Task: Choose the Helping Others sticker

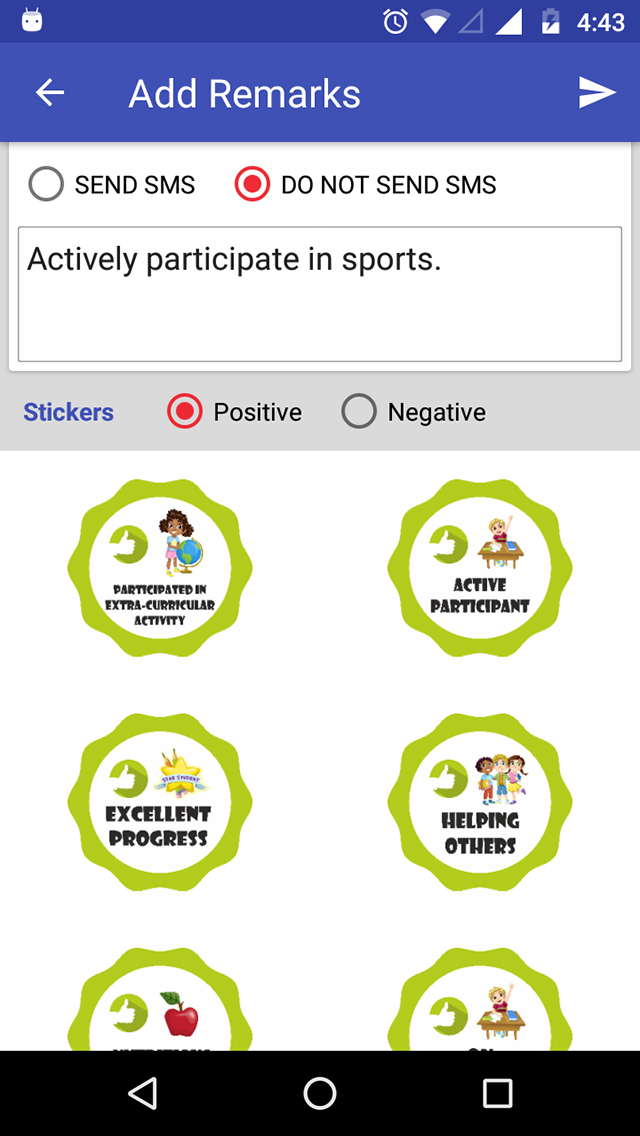Action: [x=480, y=802]
